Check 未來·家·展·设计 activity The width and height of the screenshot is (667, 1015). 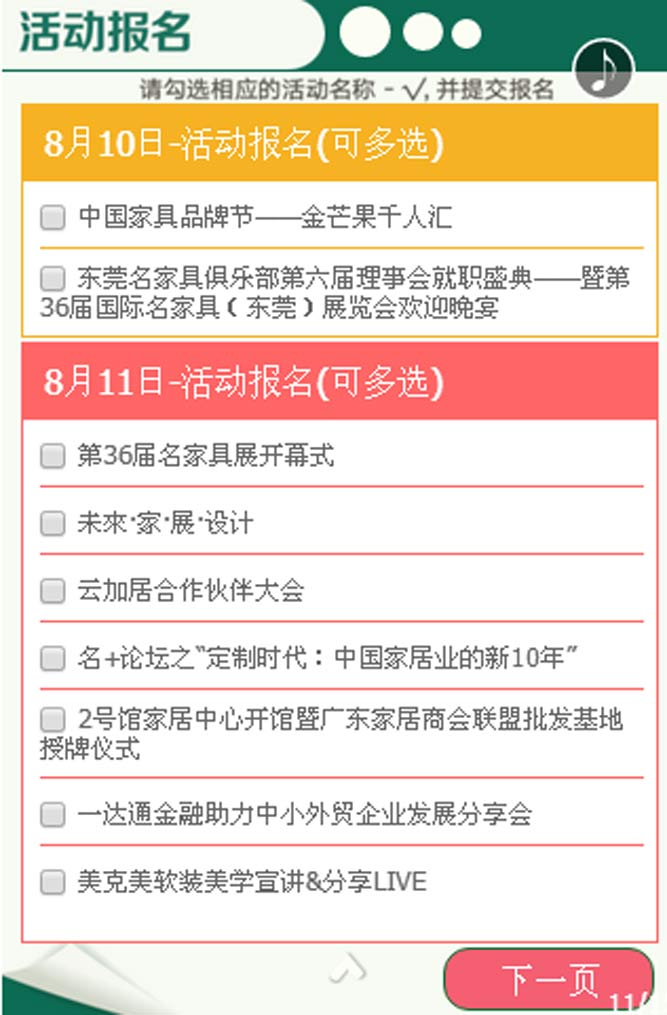(x=52, y=523)
